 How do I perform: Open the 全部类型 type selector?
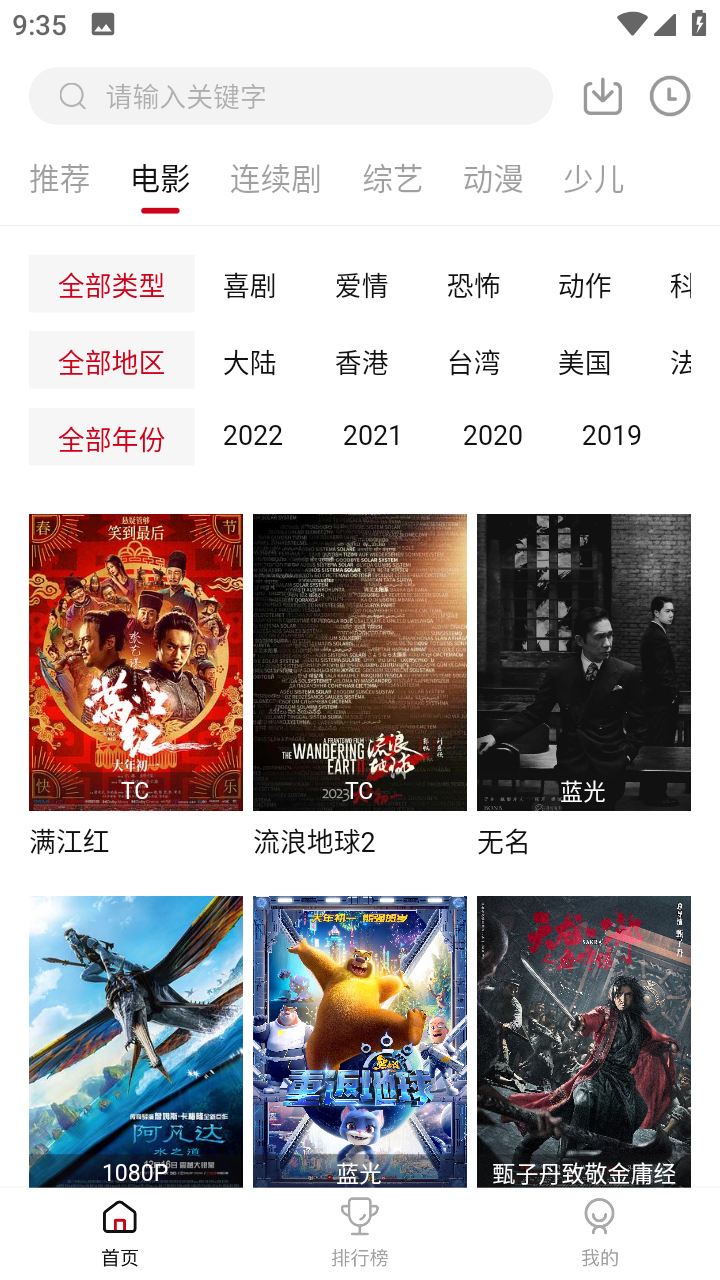[111, 283]
